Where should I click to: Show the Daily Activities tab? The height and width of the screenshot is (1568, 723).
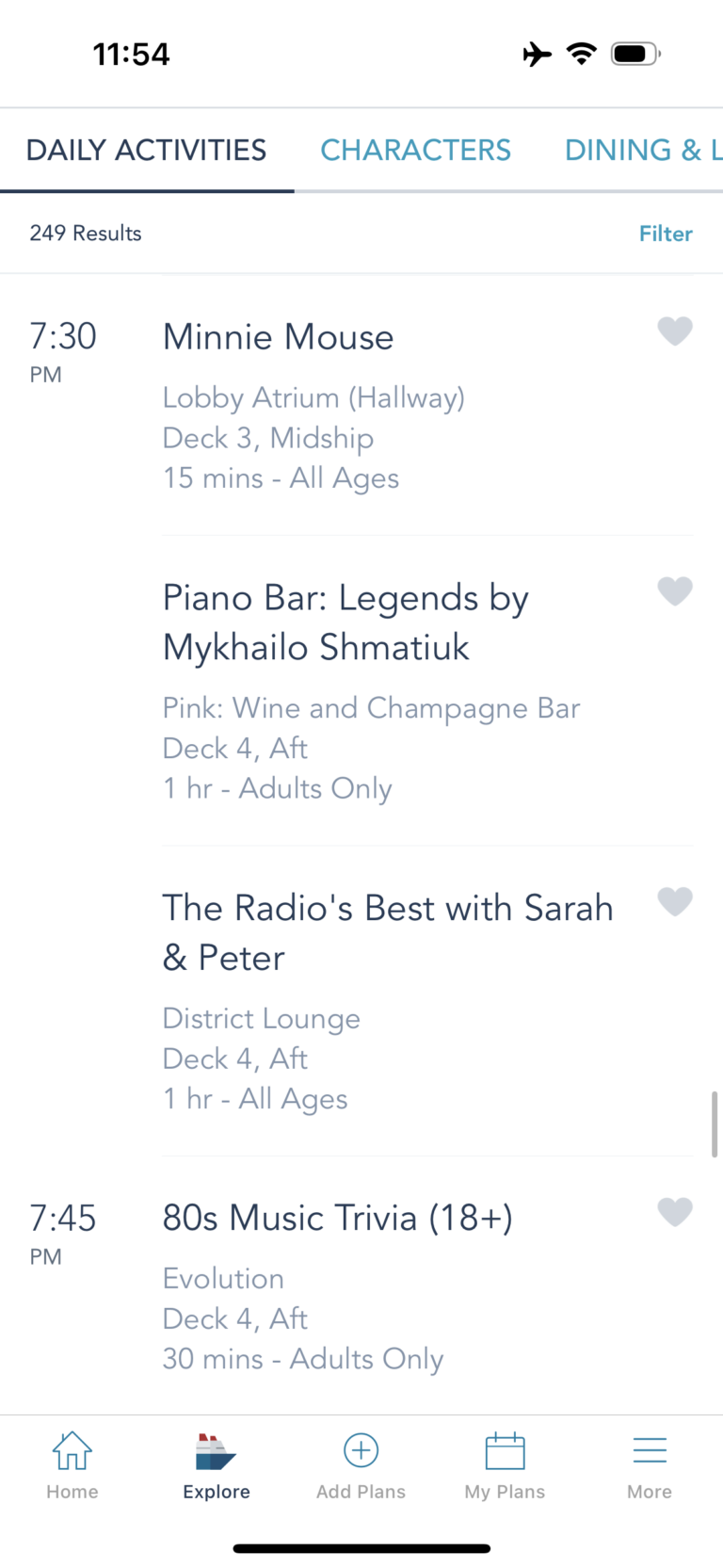(x=146, y=151)
